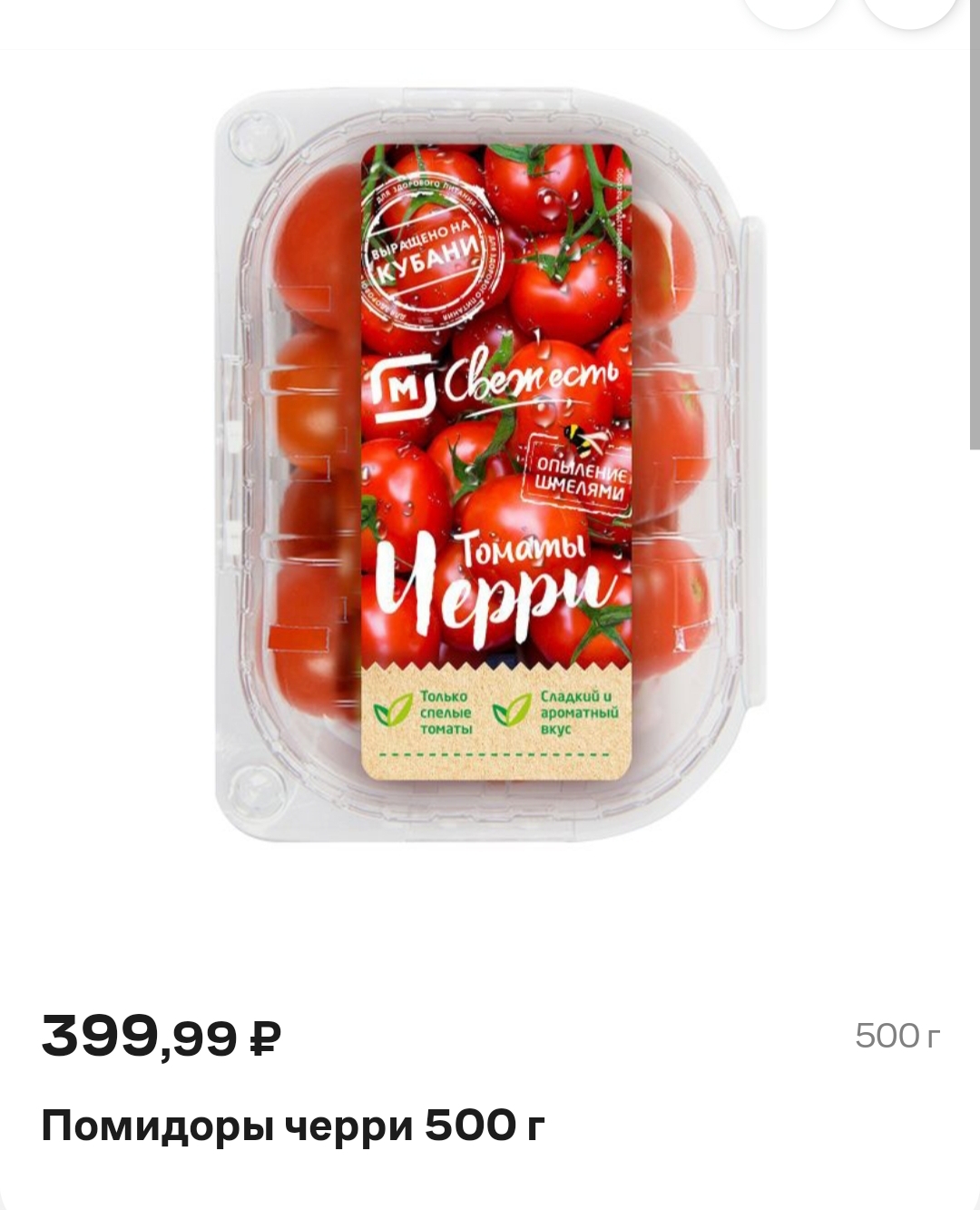
Task: Open the cherry tomatoes product photo
Action: pyautogui.click(x=490, y=463)
